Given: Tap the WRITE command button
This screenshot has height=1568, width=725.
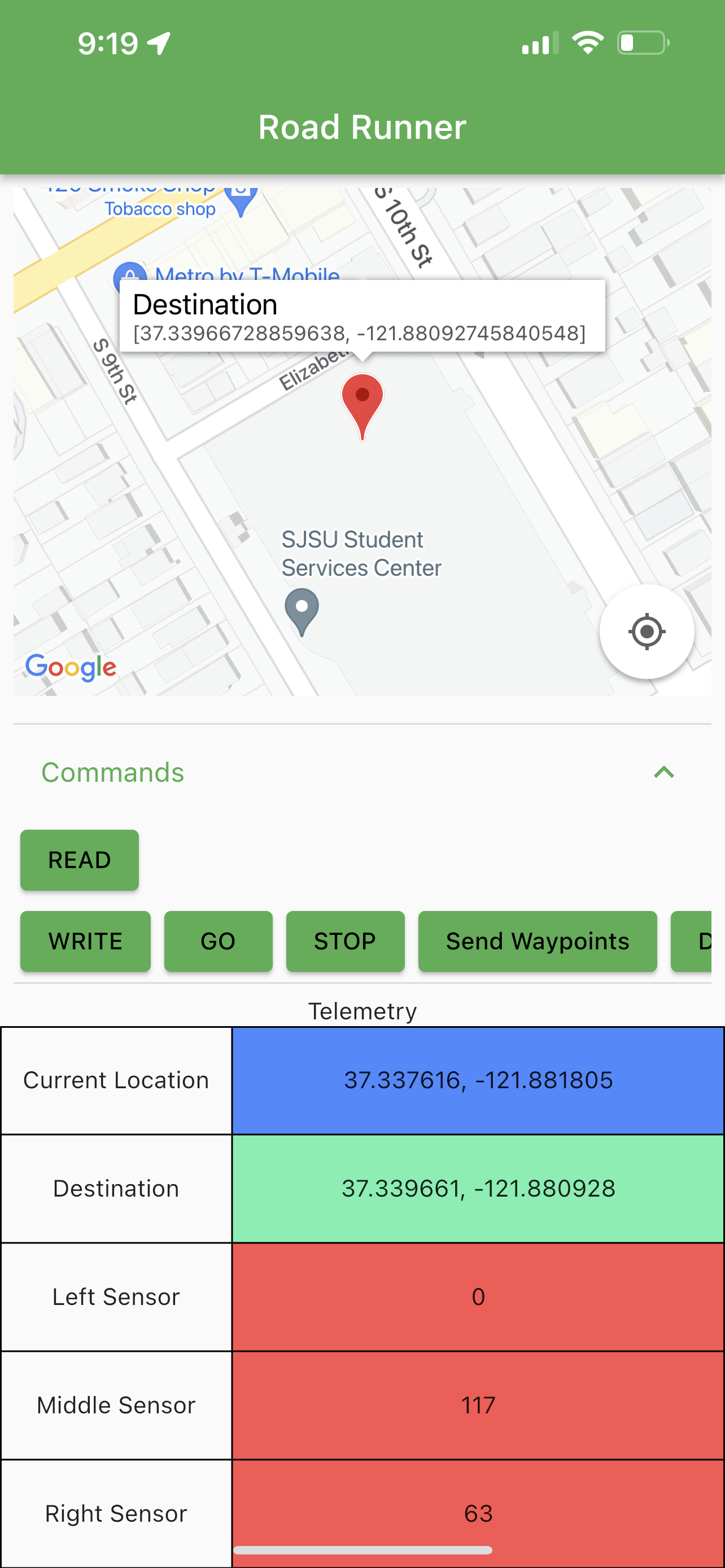Looking at the screenshot, I should click(85, 941).
